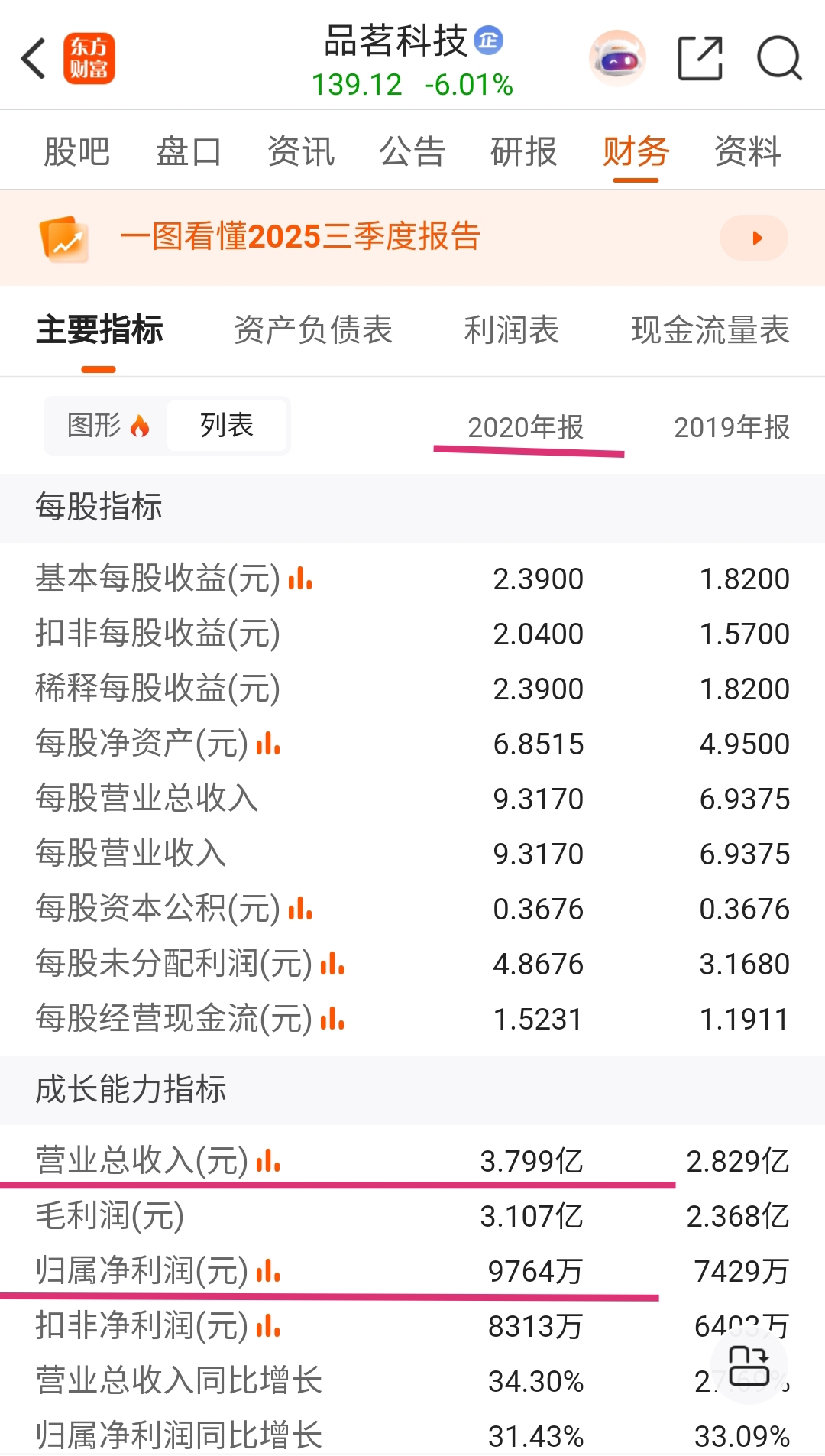Tap the back arrow to return
This screenshot has width=825, height=1456.
pyautogui.click(x=32, y=58)
